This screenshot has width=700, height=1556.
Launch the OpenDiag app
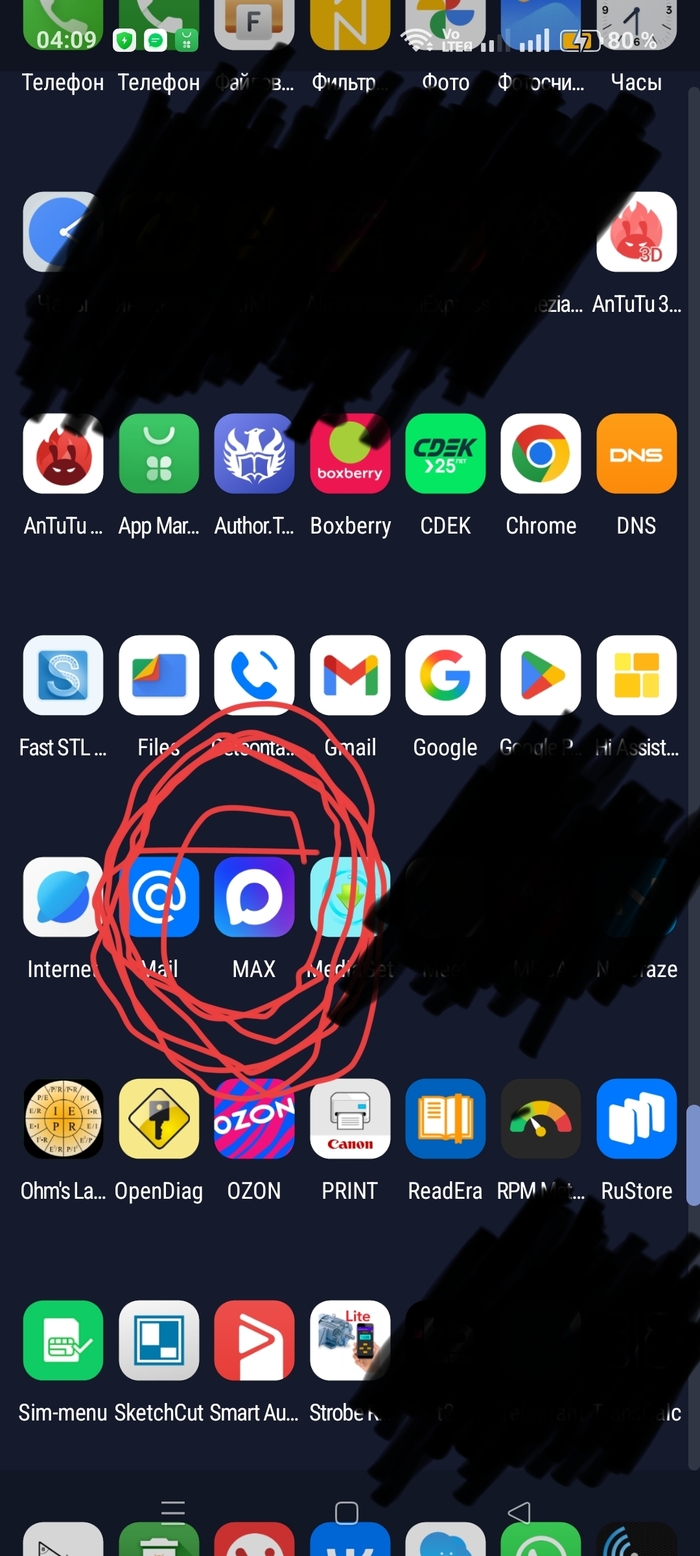tap(159, 1119)
